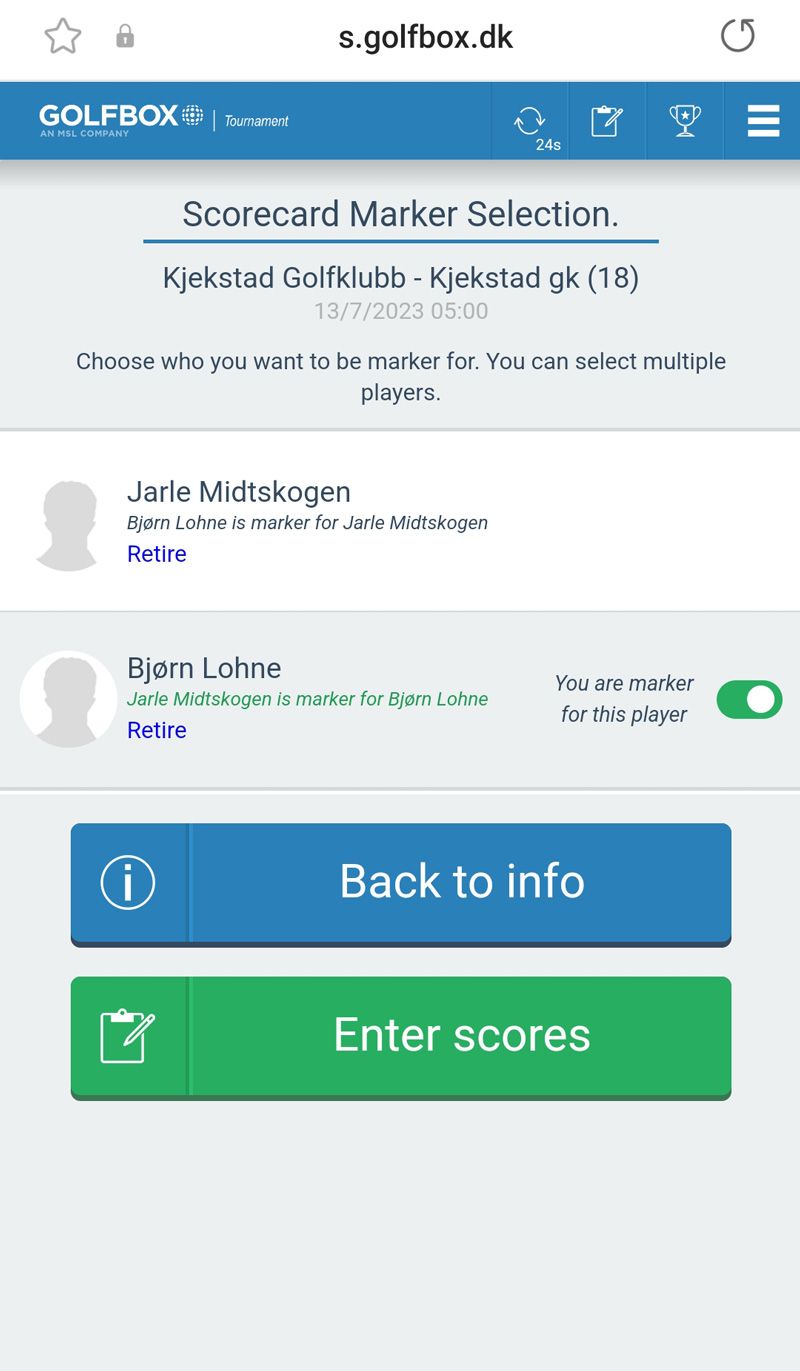Select Jarle Midtskogen player row
The image size is (800, 1371).
(x=400, y=522)
